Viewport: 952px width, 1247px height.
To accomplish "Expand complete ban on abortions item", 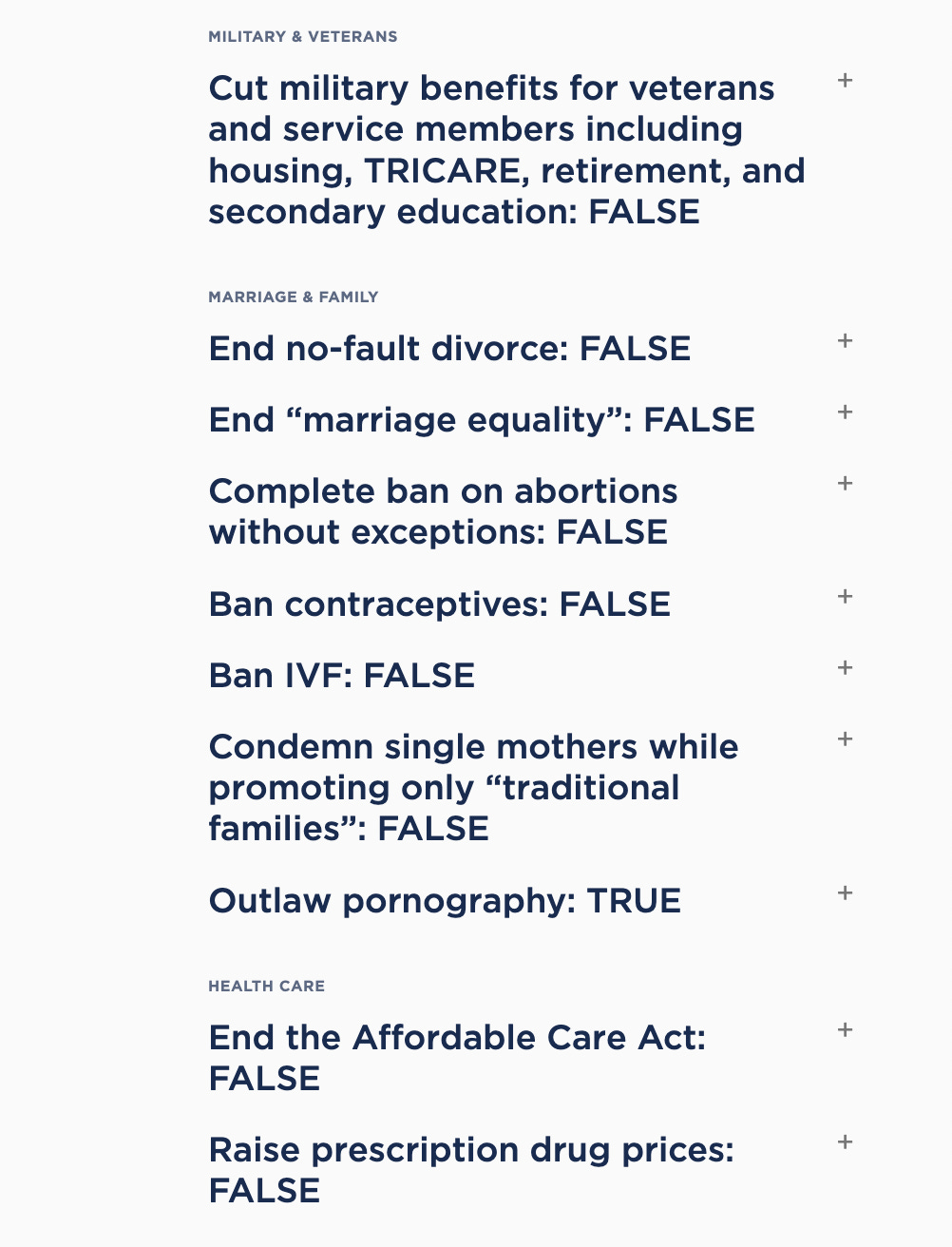I will [x=845, y=484].
